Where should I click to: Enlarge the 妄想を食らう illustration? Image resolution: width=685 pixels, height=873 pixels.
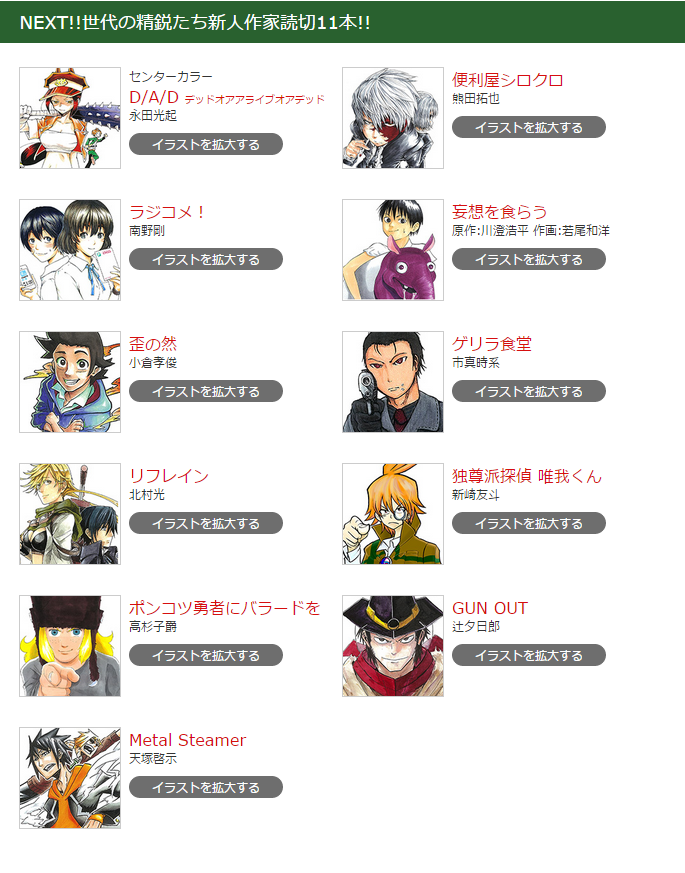tap(529, 259)
